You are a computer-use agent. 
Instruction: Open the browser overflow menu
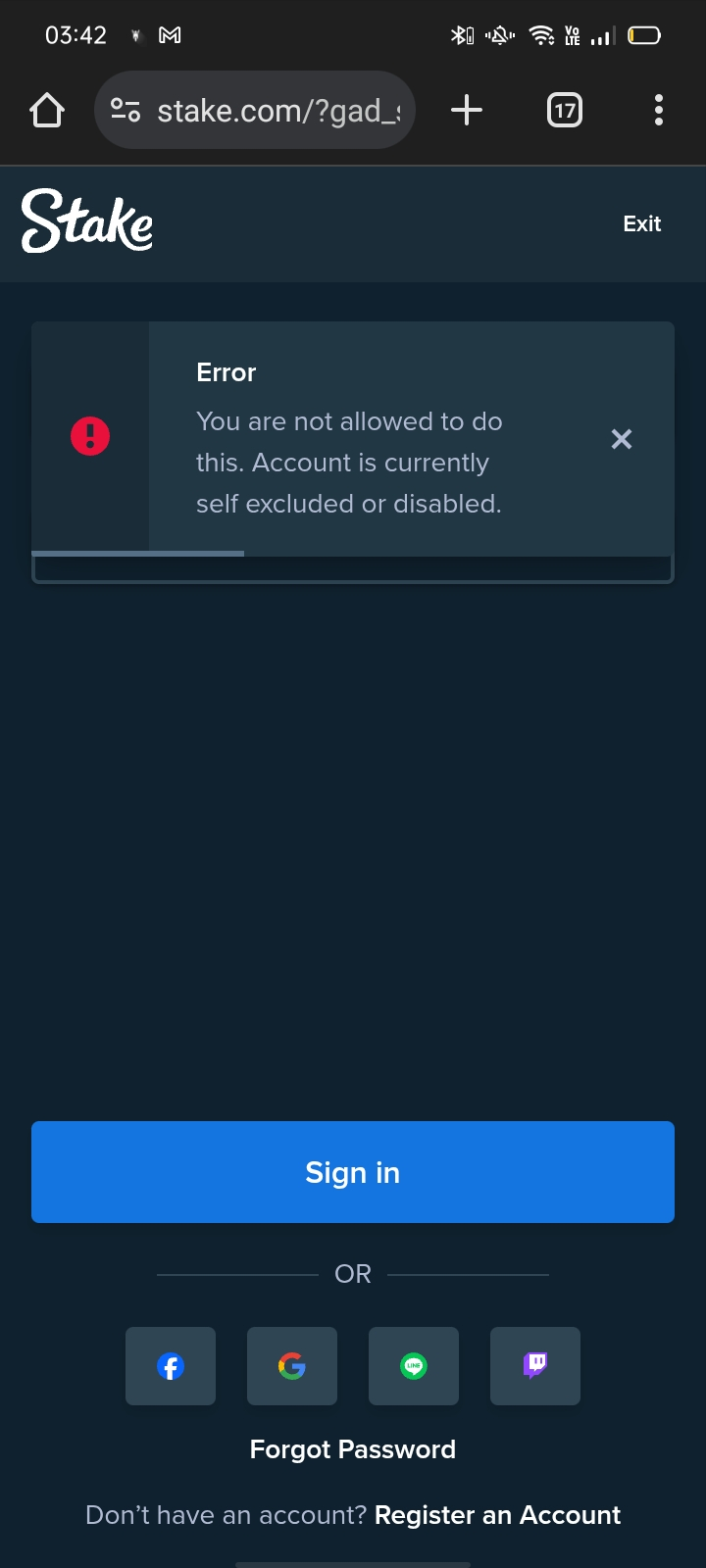(659, 110)
